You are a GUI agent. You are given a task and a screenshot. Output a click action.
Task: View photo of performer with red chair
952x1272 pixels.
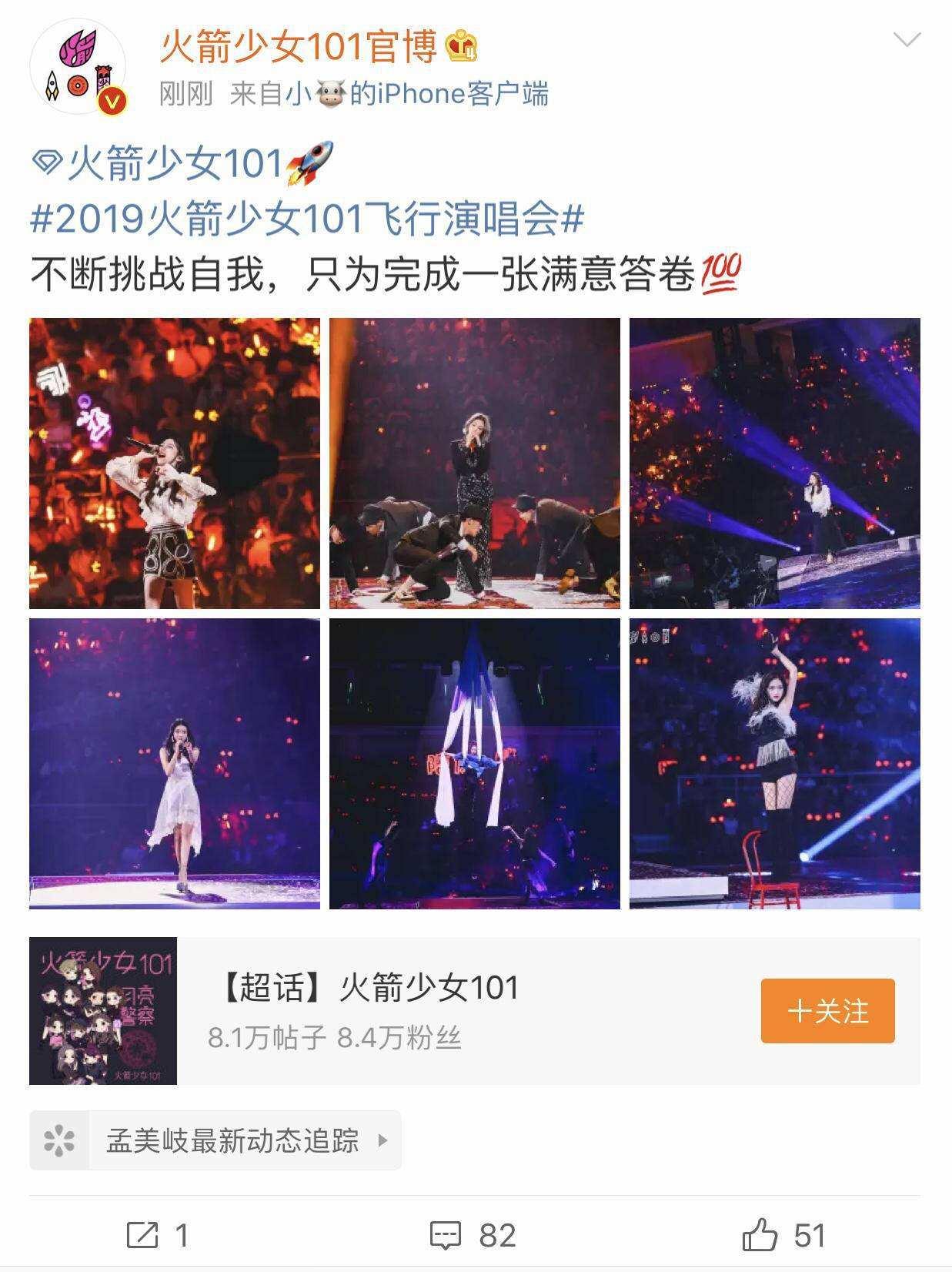pos(774,763)
